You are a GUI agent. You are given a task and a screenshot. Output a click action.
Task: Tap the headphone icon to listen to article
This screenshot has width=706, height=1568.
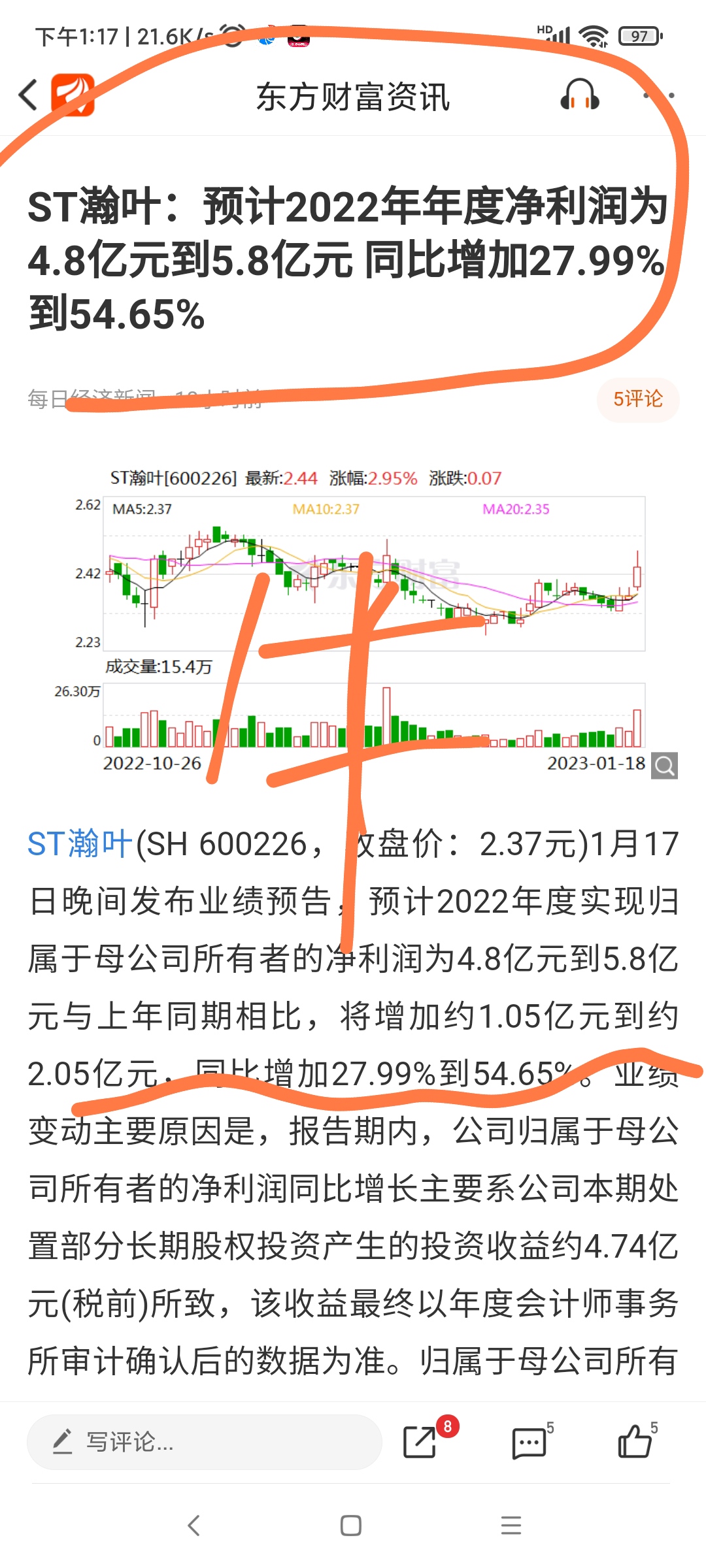click(578, 95)
